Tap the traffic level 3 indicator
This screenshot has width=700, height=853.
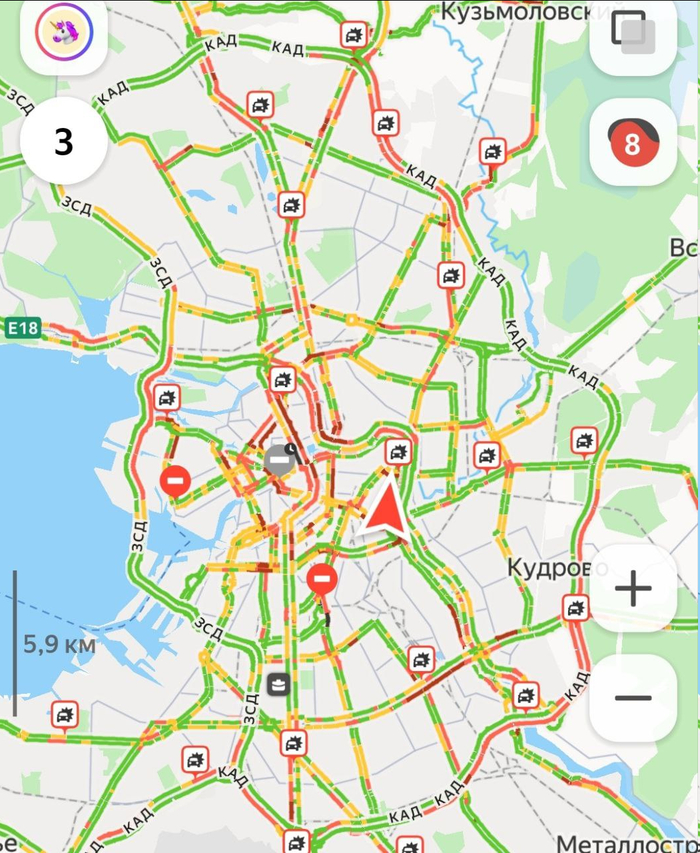click(64, 141)
